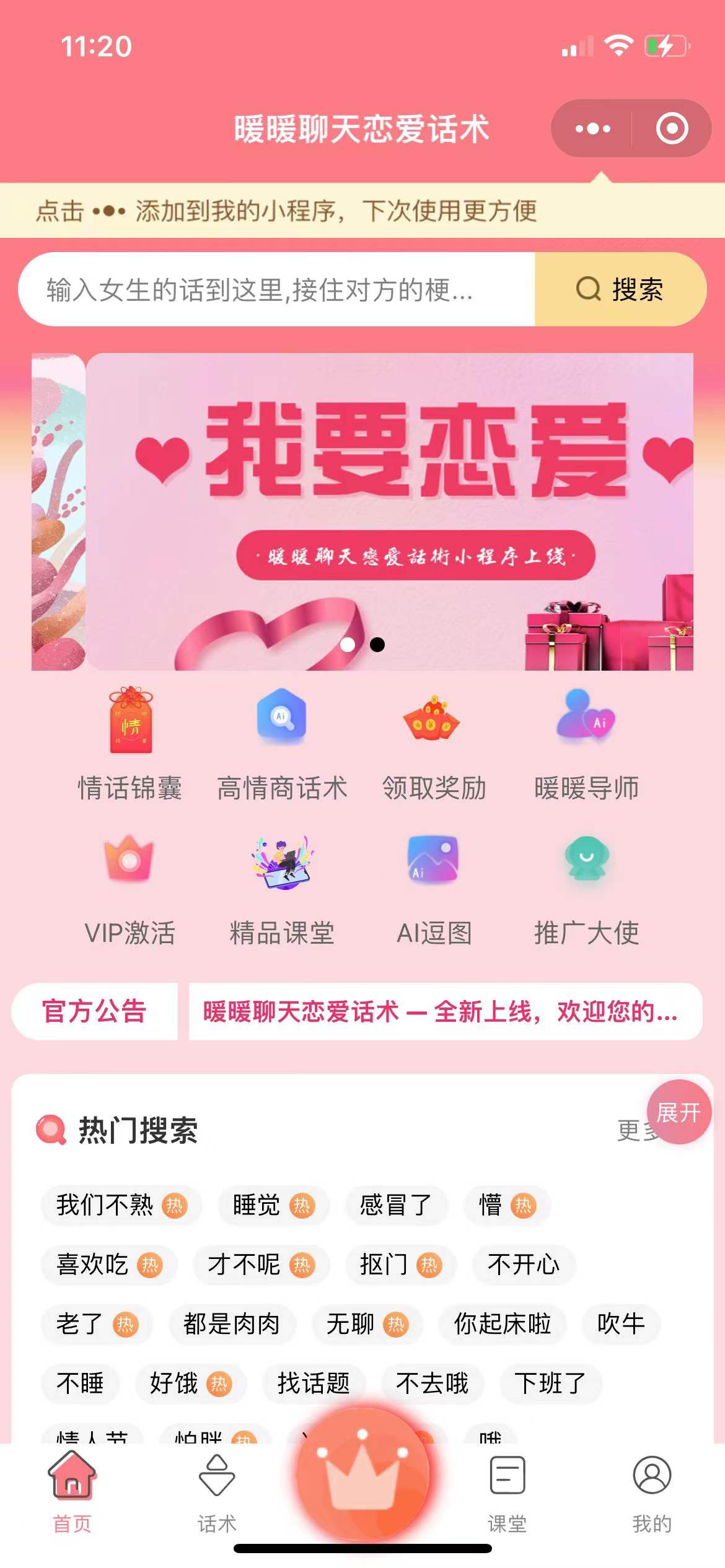Tap the girl's-words search input field
This screenshot has height=1568, width=725.
point(276,289)
